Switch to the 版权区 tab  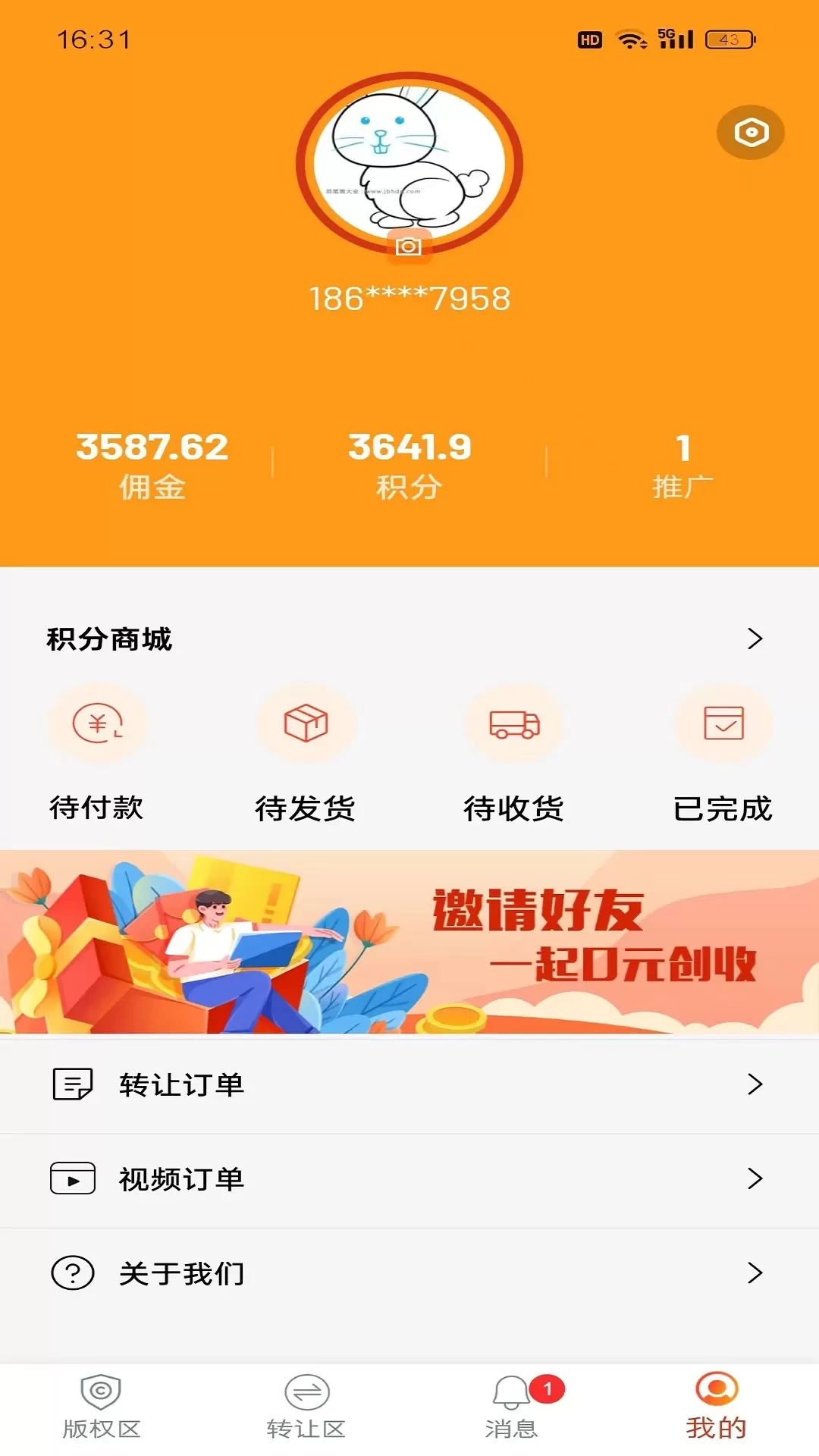102,1407
